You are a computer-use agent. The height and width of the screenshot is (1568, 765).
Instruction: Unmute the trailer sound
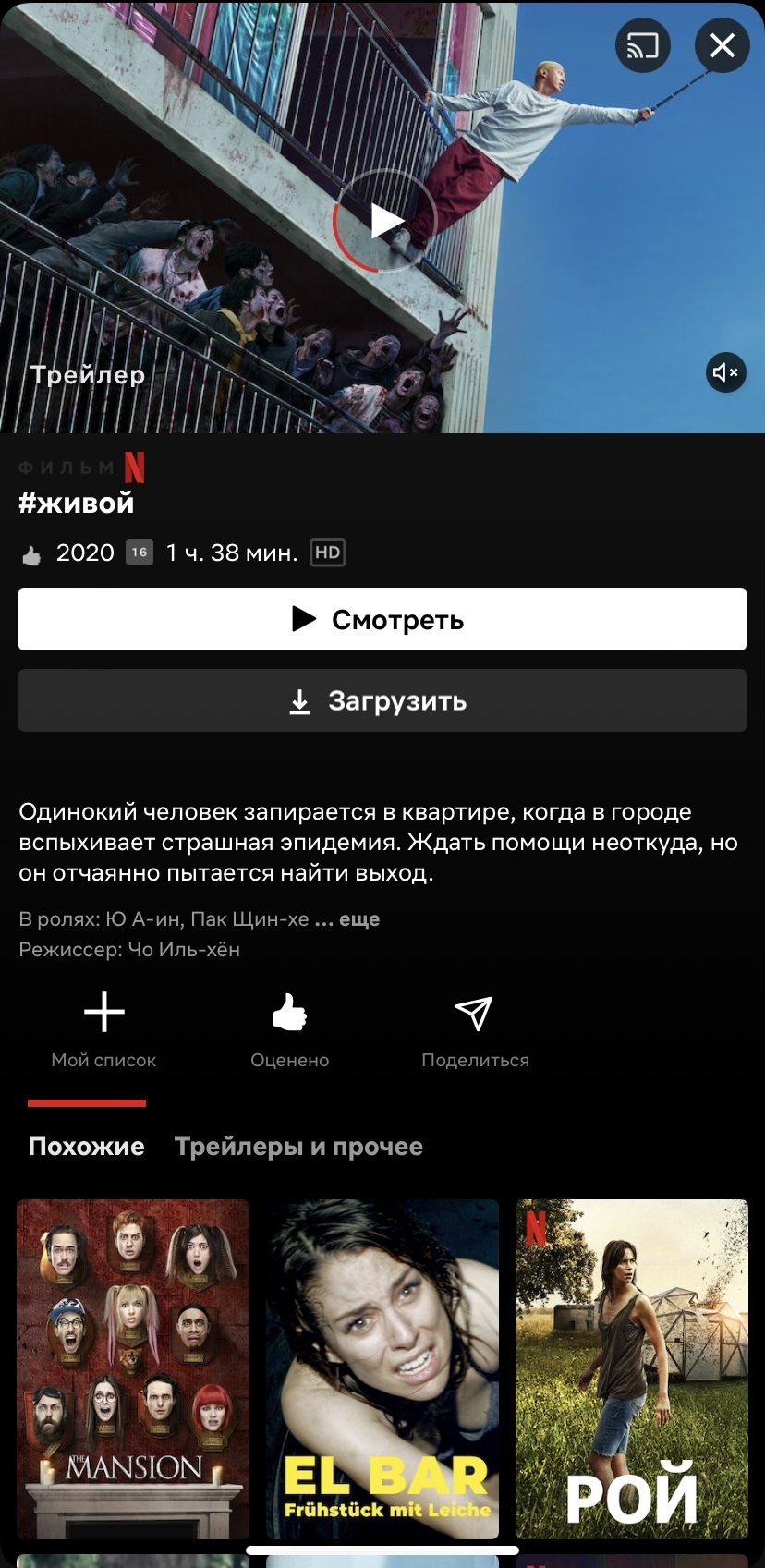[726, 372]
